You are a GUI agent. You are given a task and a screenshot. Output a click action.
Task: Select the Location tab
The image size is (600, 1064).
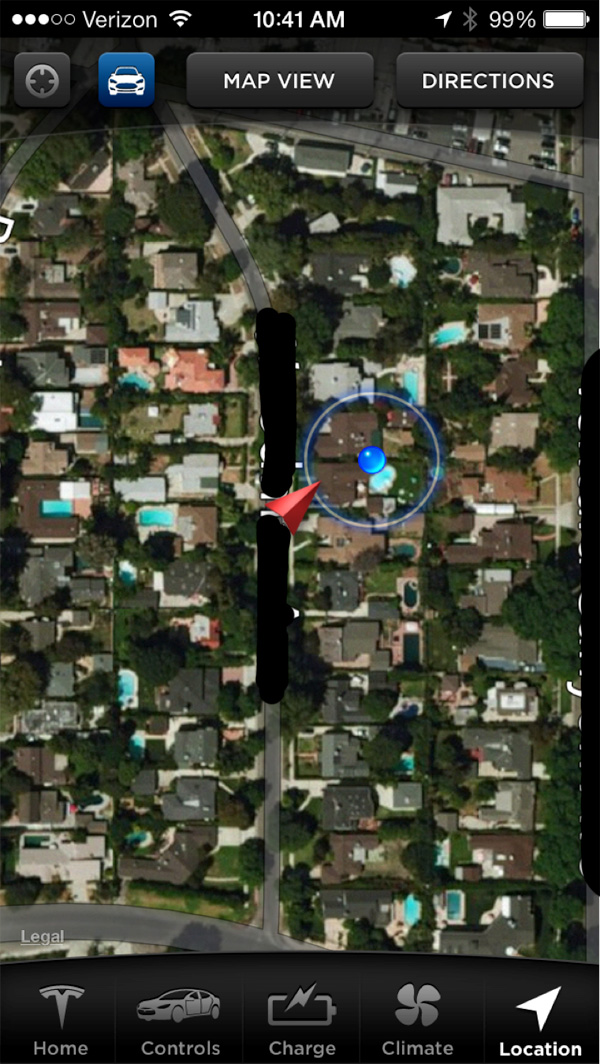pyautogui.click(x=540, y=1018)
